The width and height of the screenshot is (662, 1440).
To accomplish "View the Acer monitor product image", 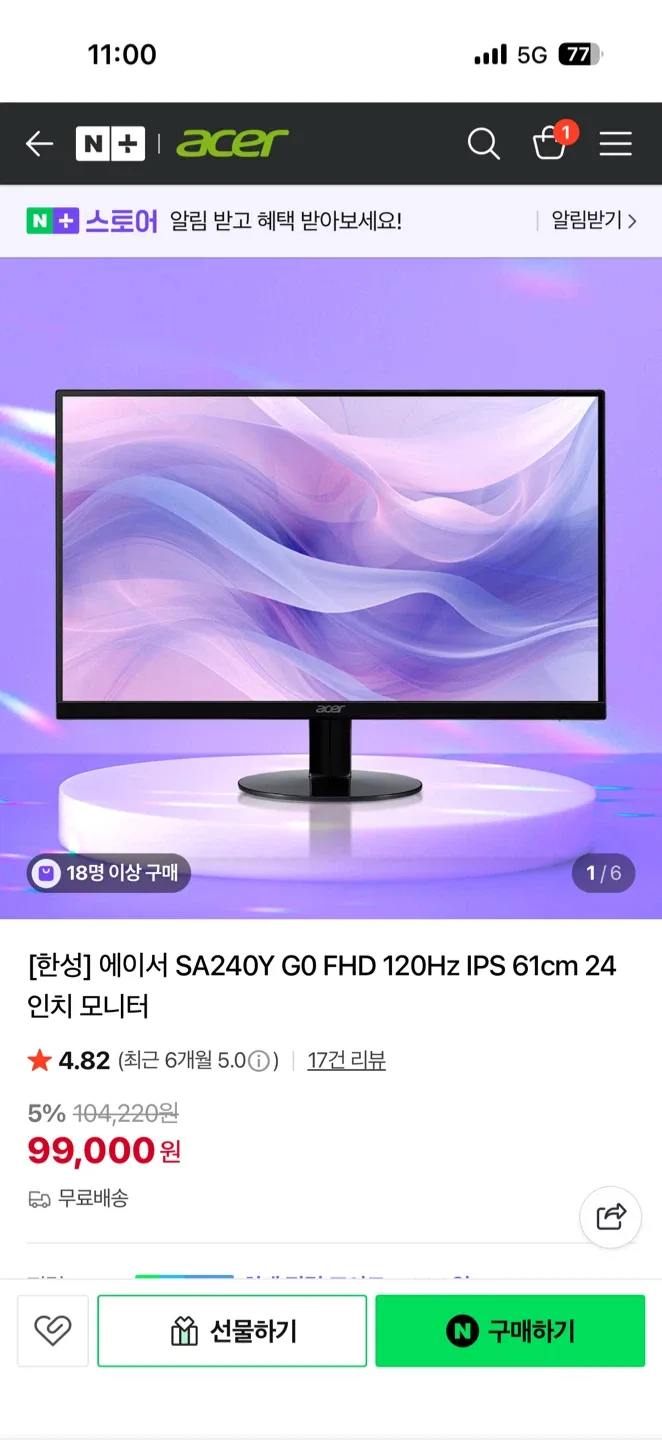I will pyautogui.click(x=331, y=588).
